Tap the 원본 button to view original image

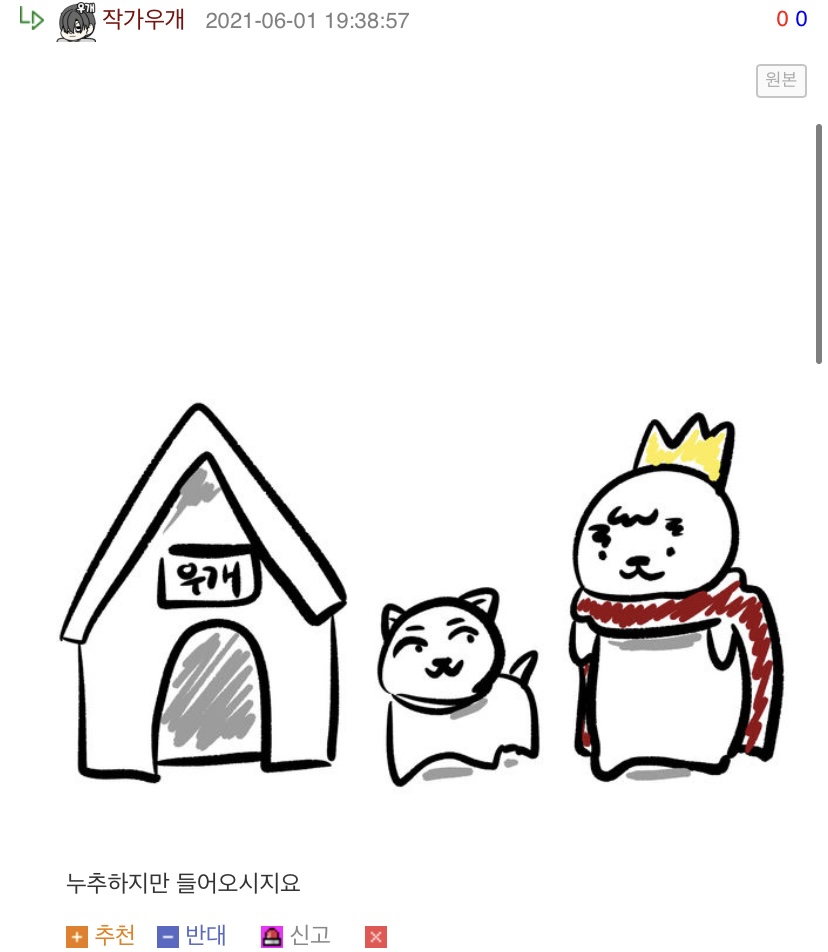pos(781,81)
